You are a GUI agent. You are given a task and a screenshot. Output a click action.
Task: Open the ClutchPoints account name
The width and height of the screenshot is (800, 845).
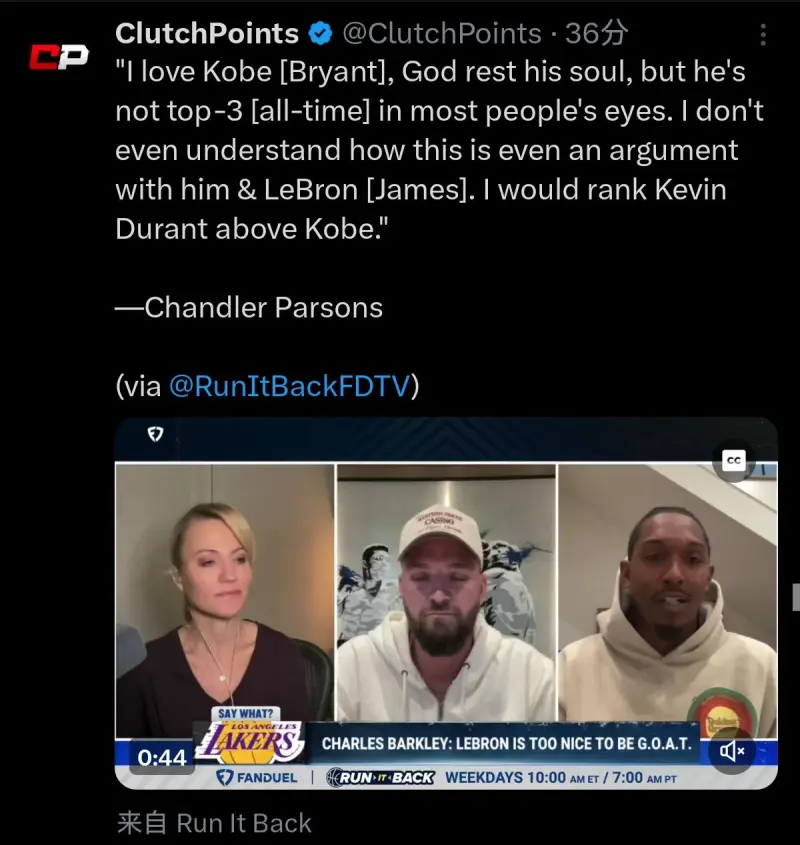click(207, 34)
